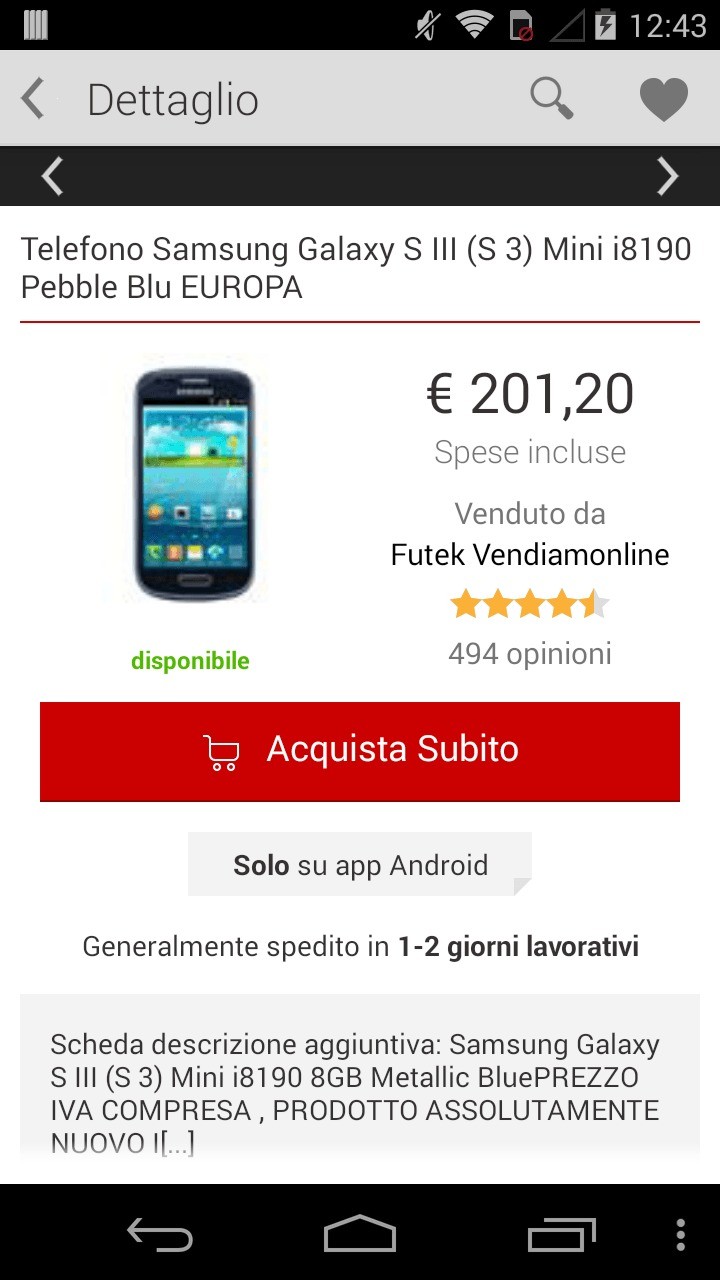The width and height of the screenshot is (720, 1280).
Task: Tap the shopping cart icon on Acquista Subito
Action: 221,751
